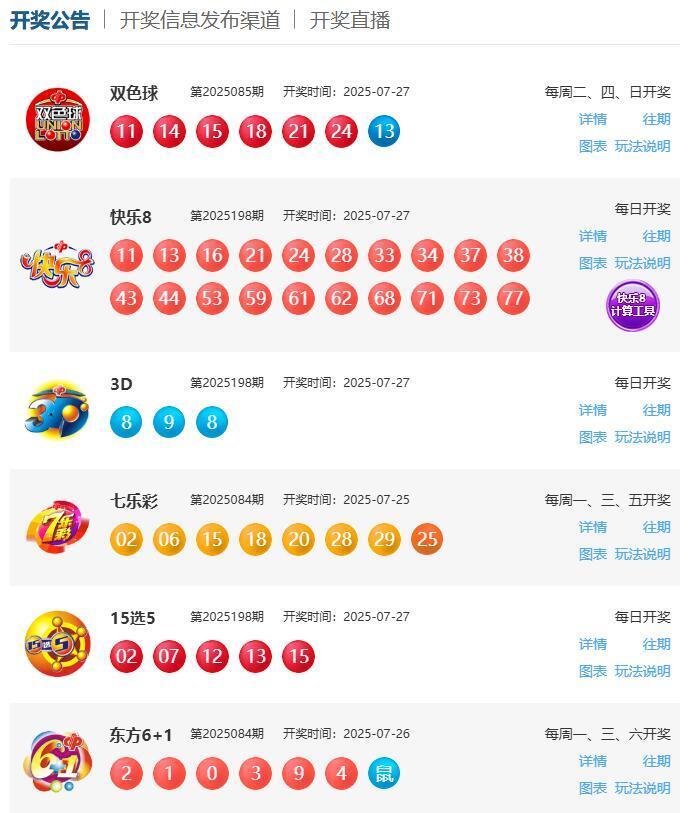View 往期 results for 七乐彩
Screen dimensions: 688x813
tap(656, 527)
